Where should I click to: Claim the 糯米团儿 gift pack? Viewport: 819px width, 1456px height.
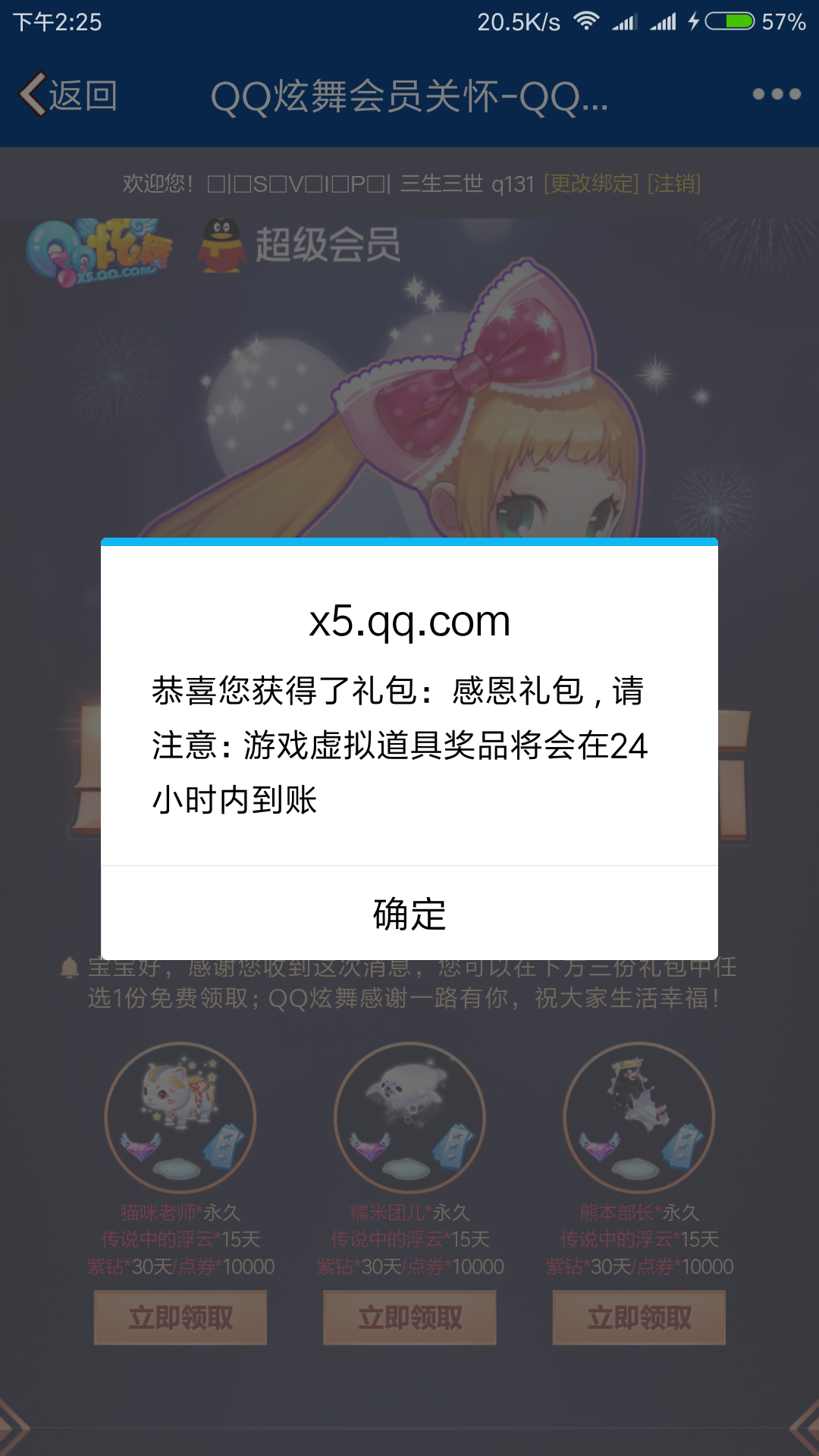[x=409, y=1318]
